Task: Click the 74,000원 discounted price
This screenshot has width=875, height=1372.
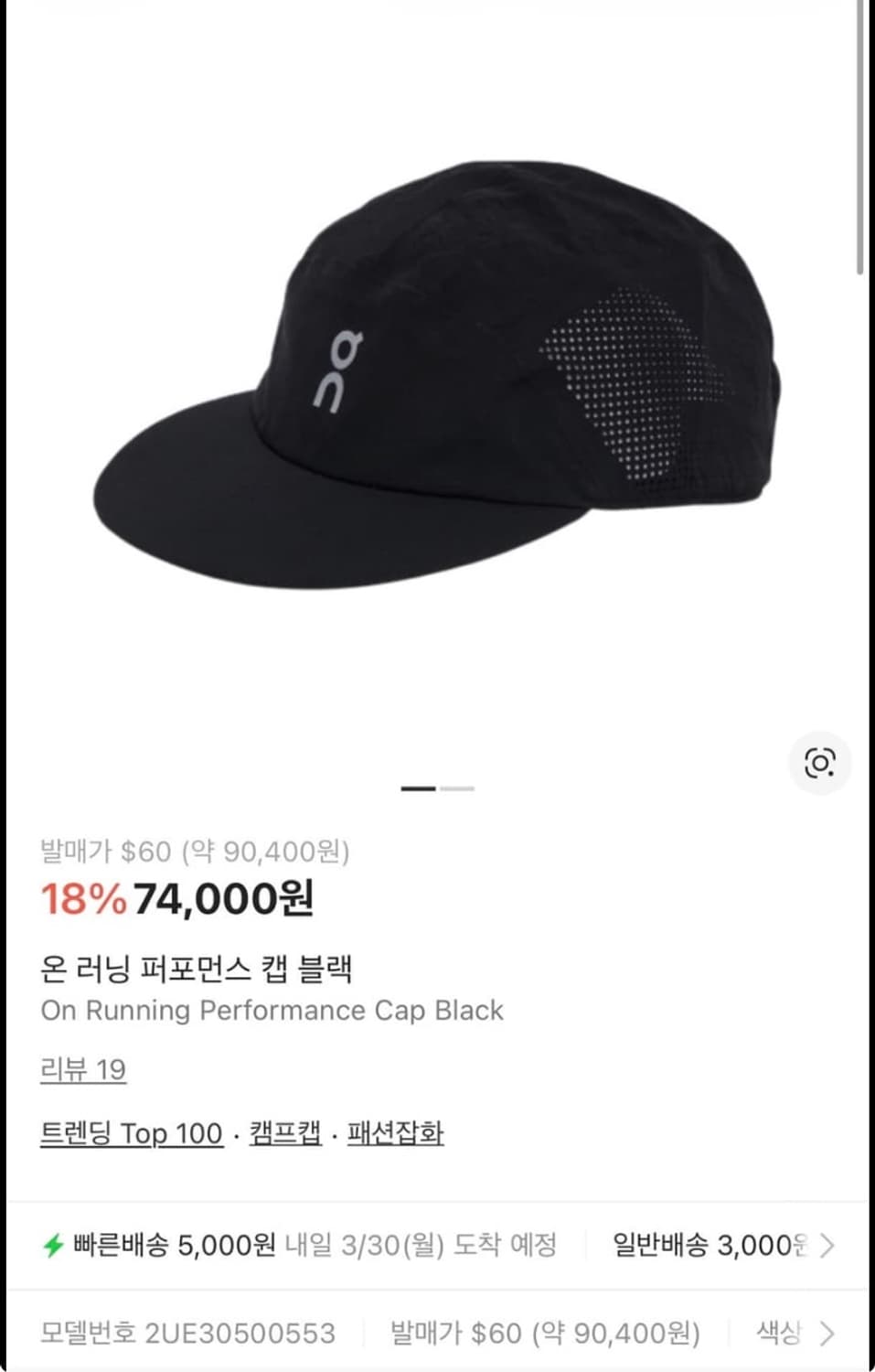Action: [x=222, y=900]
